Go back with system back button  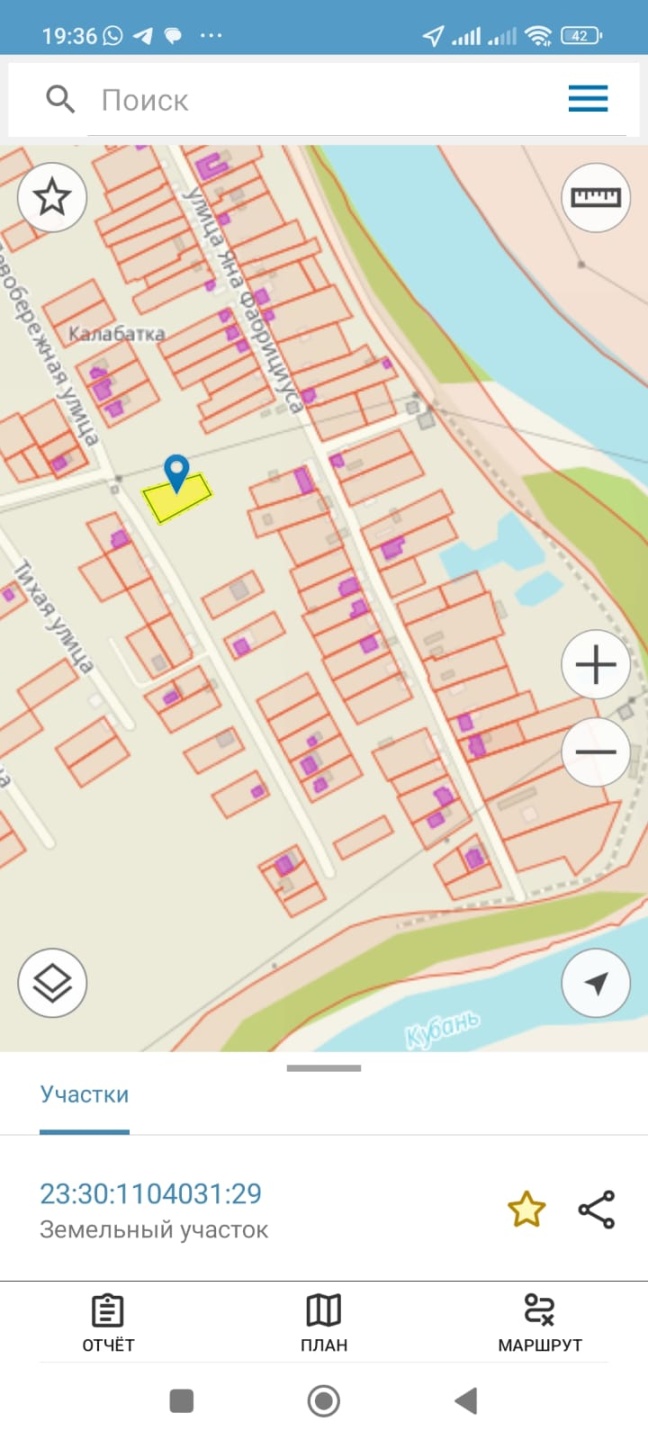click(x=466, y=1400)
